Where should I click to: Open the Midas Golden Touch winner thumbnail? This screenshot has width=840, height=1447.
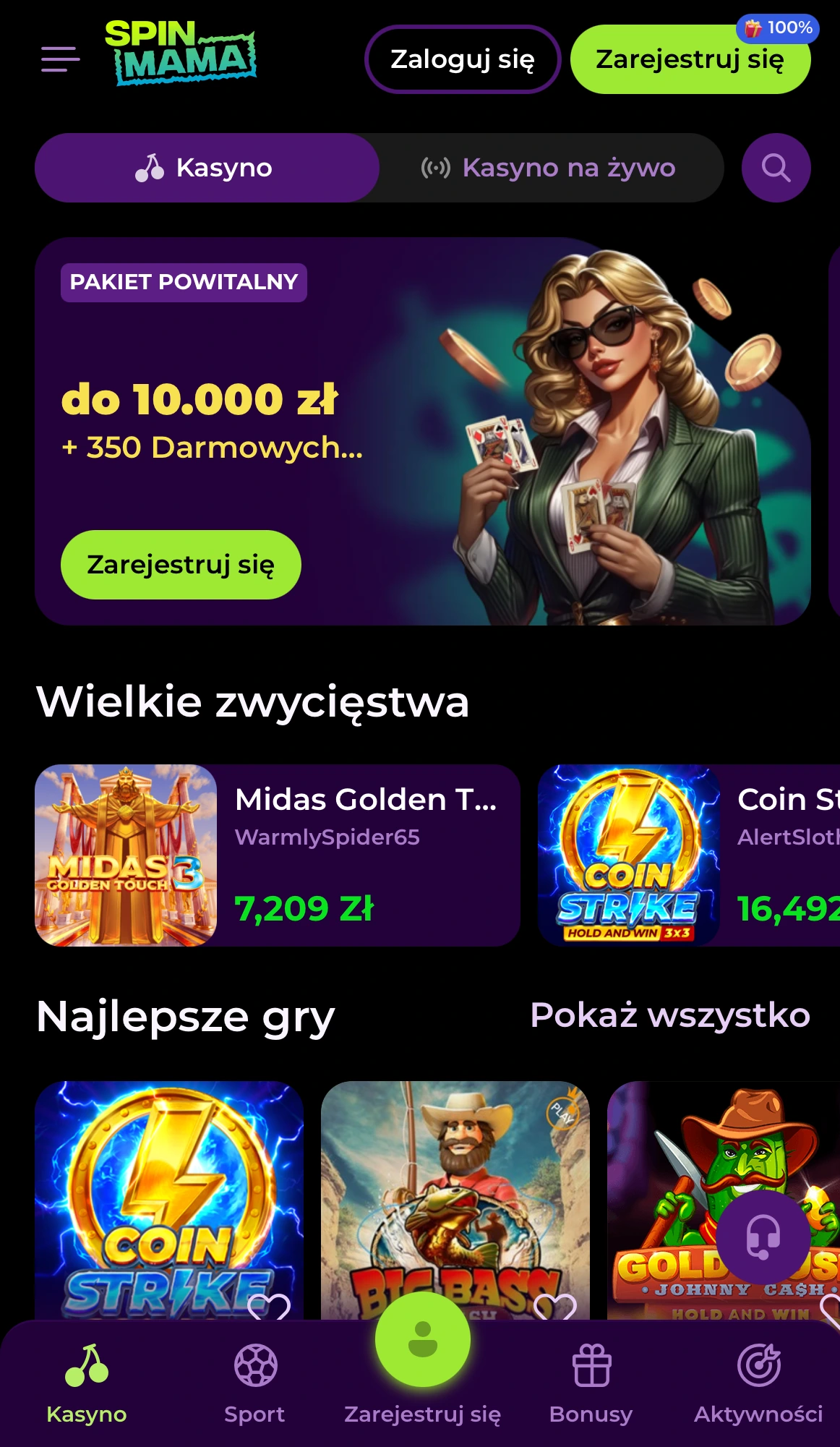[x=126, y=856]
